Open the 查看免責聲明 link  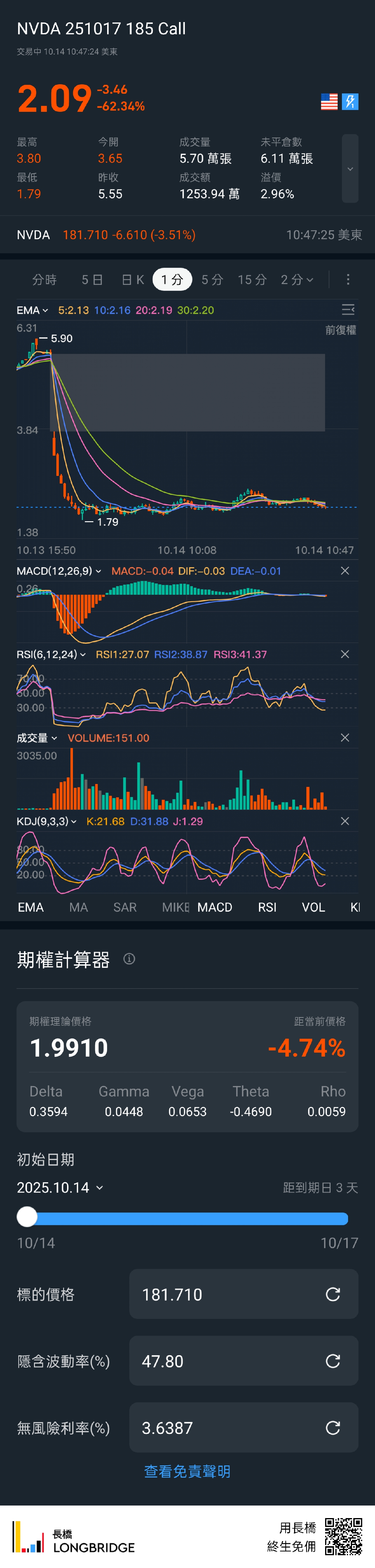(187, 1471)
